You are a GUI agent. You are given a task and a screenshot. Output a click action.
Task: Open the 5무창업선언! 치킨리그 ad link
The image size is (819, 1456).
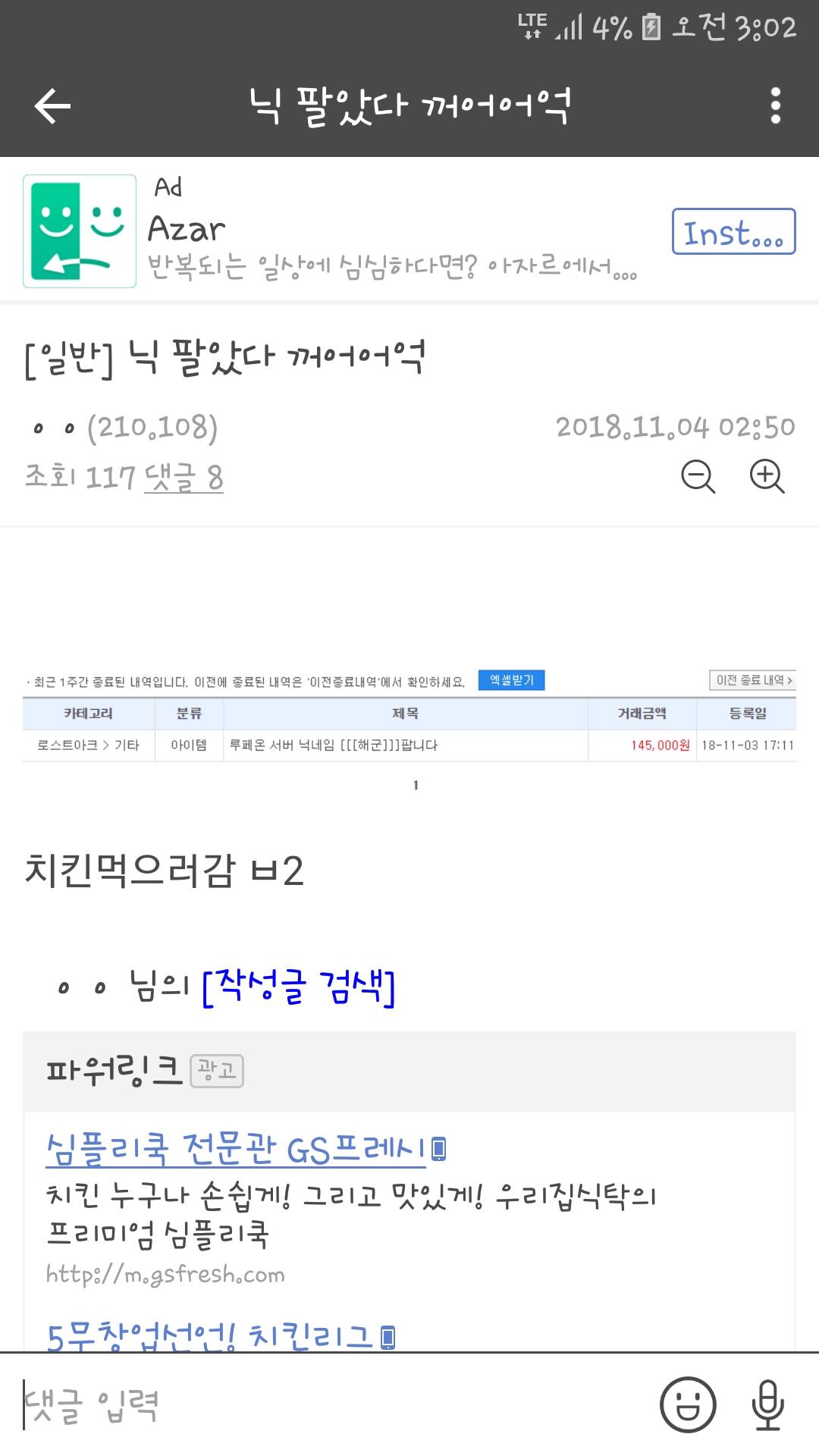211,1336
